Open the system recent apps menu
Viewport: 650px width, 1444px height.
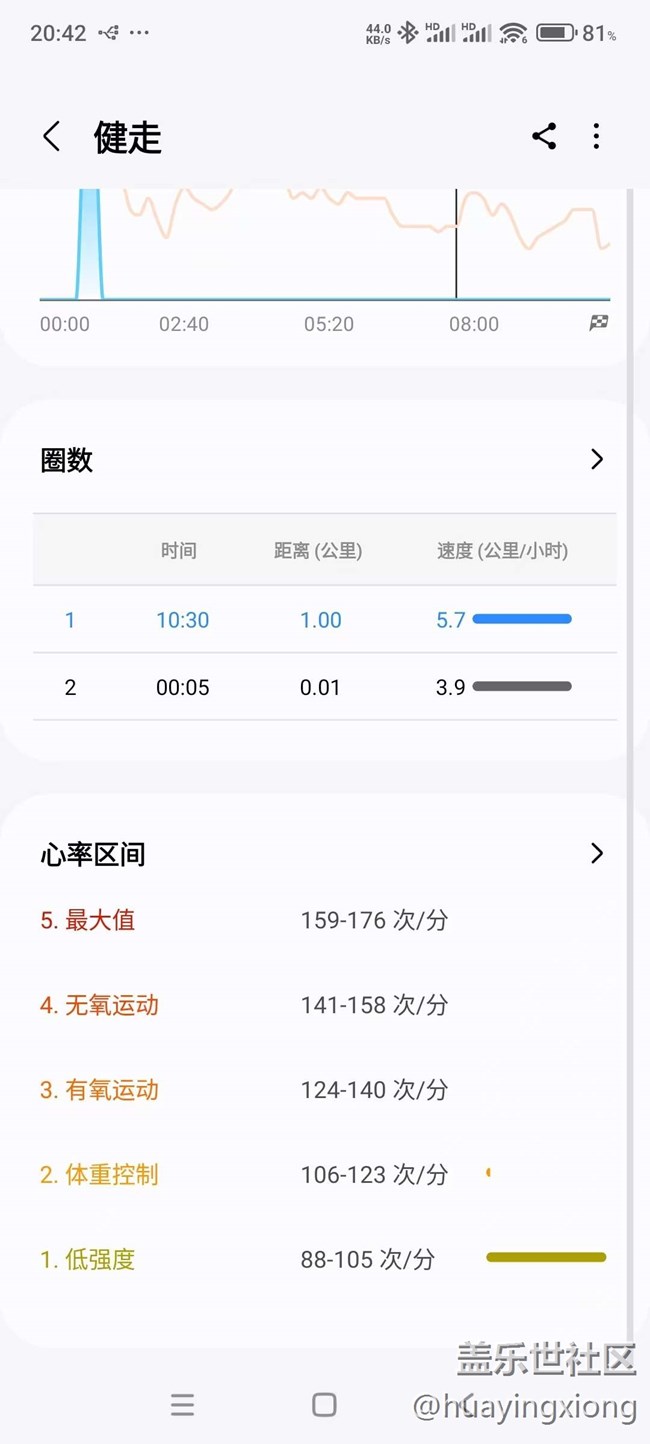[182, 1405]
